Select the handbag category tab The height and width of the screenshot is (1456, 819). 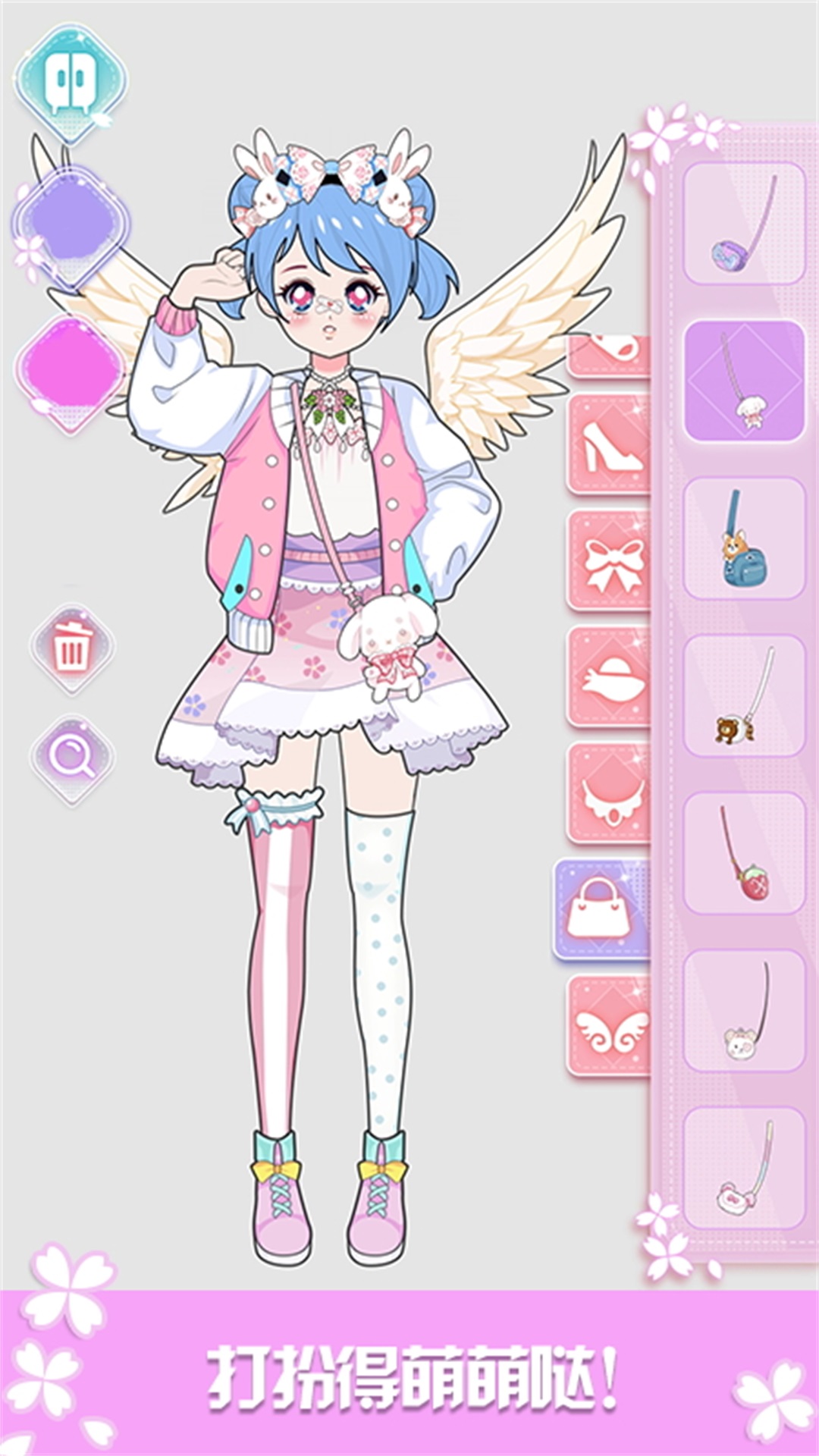point(601,908)
